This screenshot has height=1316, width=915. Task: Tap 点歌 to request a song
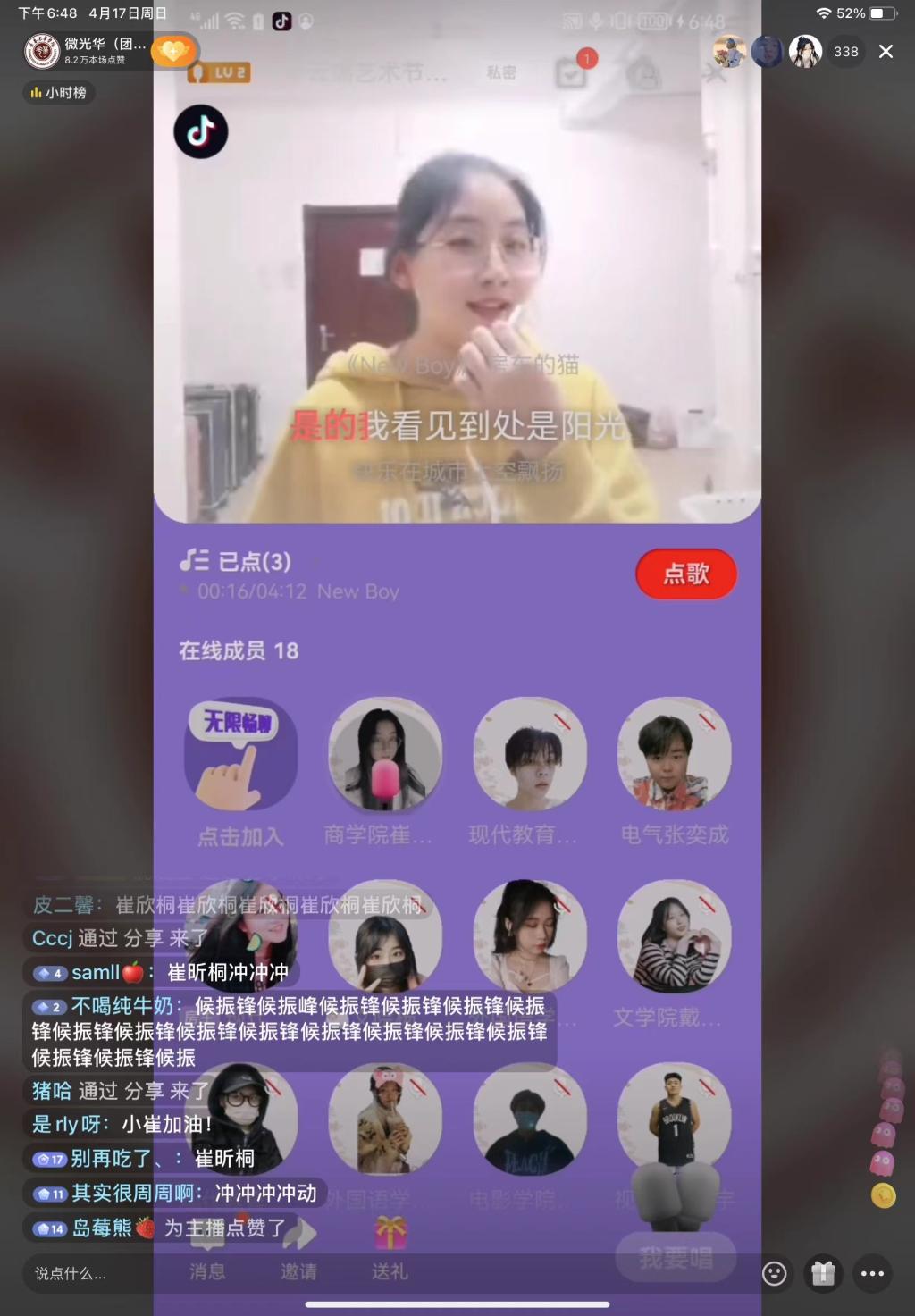(x=686, y=574)
